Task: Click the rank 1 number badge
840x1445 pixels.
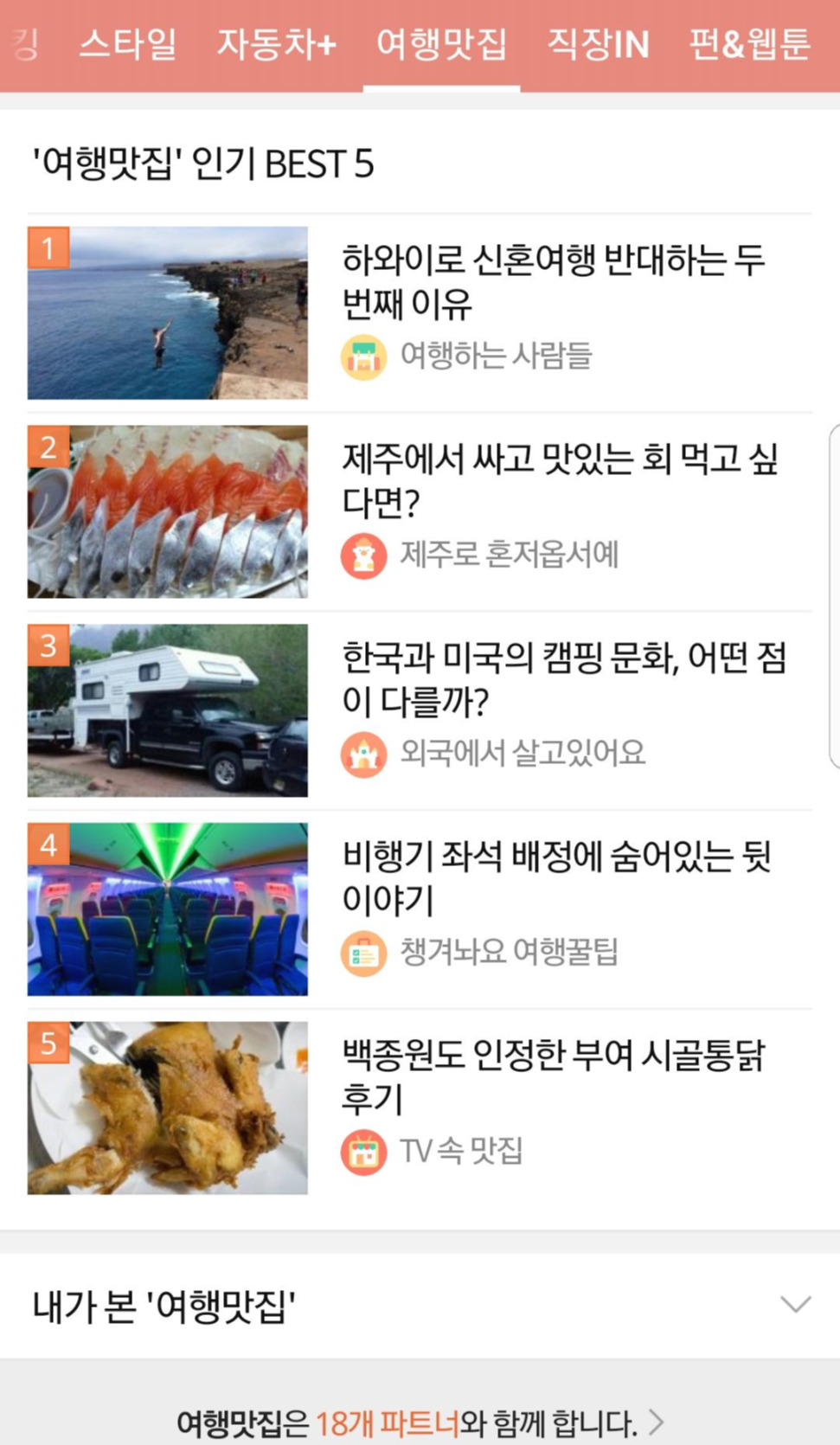Action: (x=49, y=247)
